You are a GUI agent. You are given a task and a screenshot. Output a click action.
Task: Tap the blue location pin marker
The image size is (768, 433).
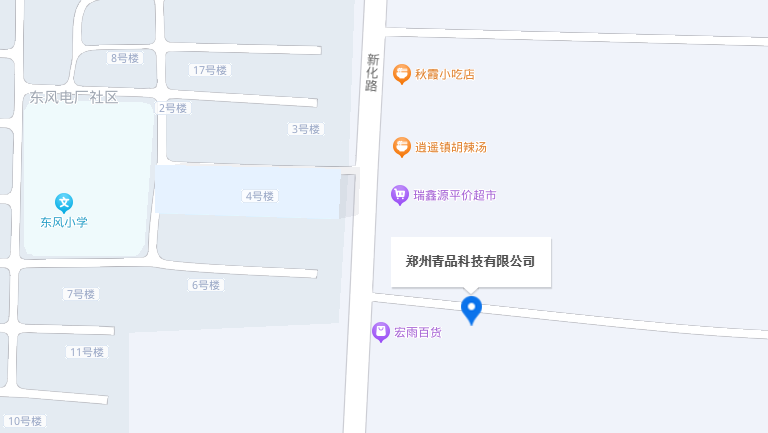point(470,308)
